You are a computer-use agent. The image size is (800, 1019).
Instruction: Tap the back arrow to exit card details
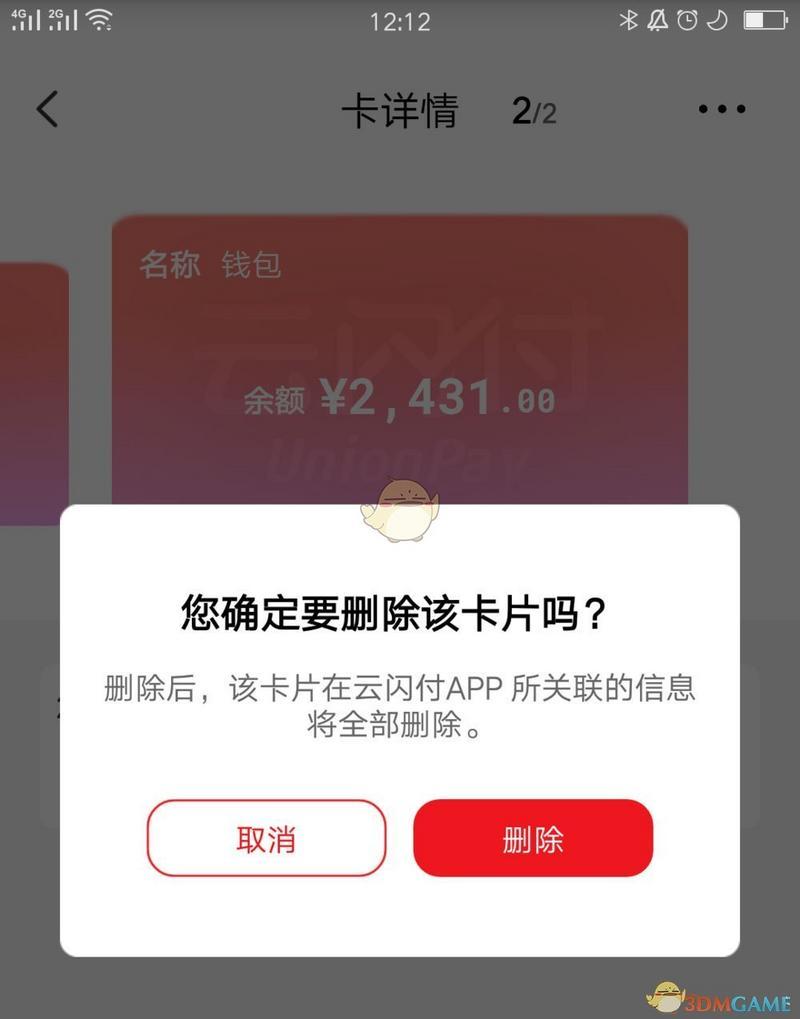47,109
